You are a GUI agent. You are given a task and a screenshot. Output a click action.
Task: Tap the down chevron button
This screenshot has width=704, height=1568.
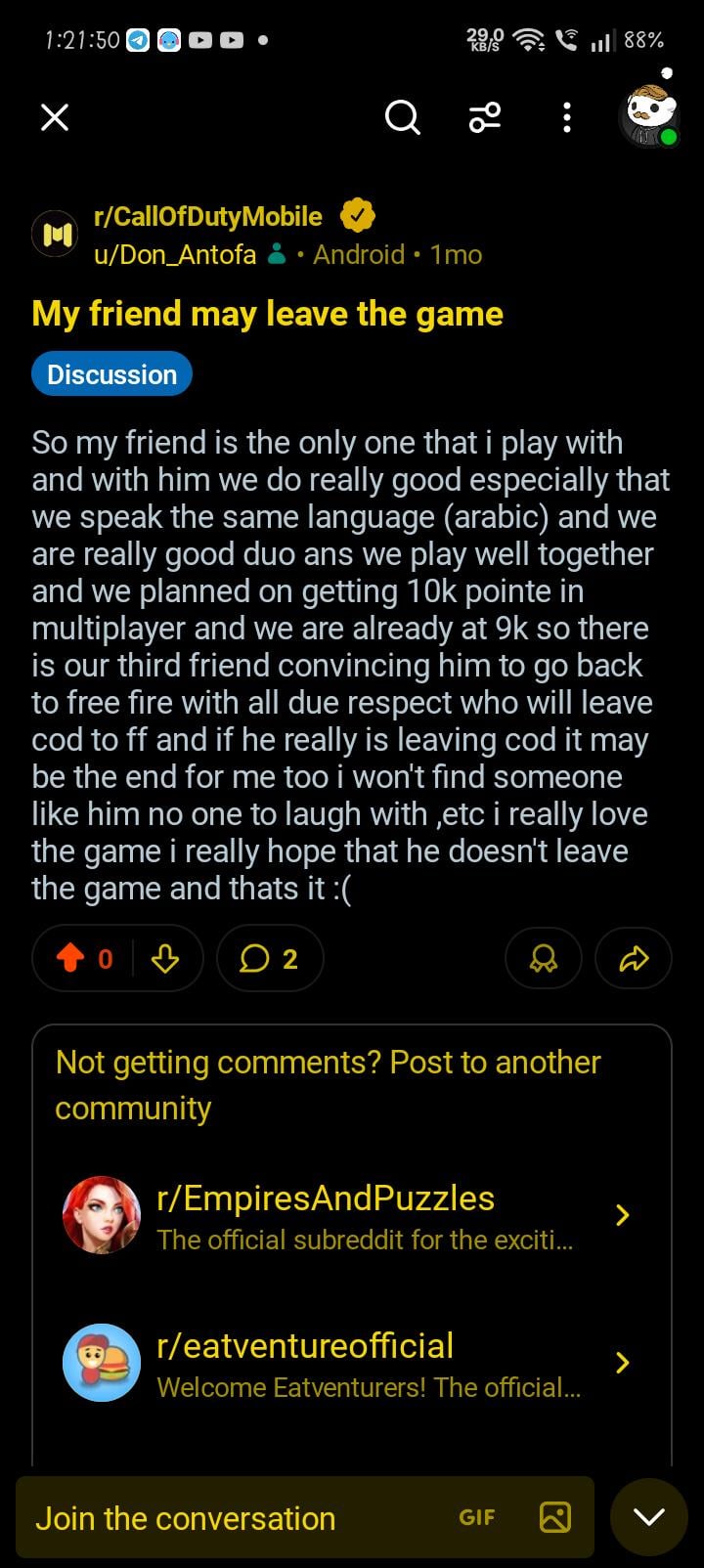[x=648, y=1517]
